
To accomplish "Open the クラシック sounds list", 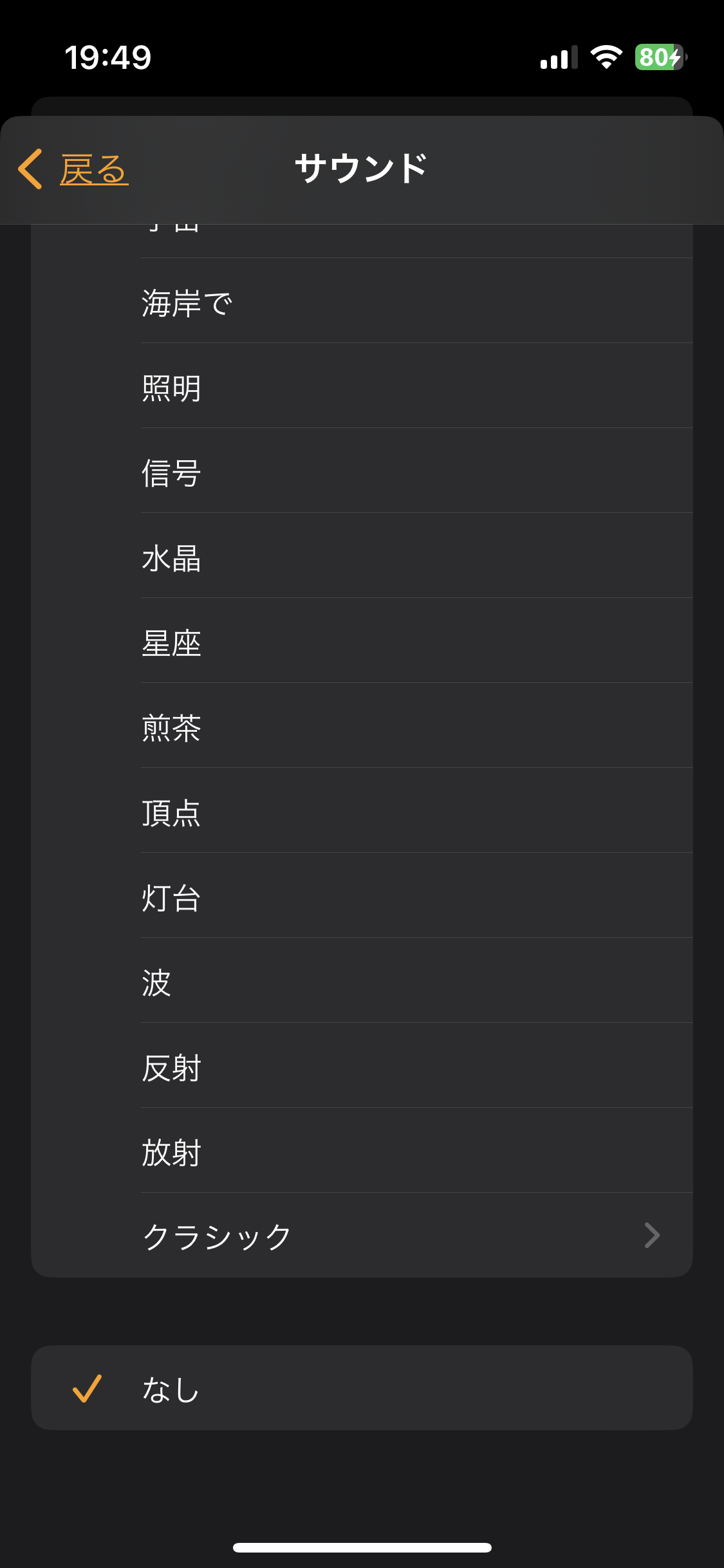I will pos(362,1236).
